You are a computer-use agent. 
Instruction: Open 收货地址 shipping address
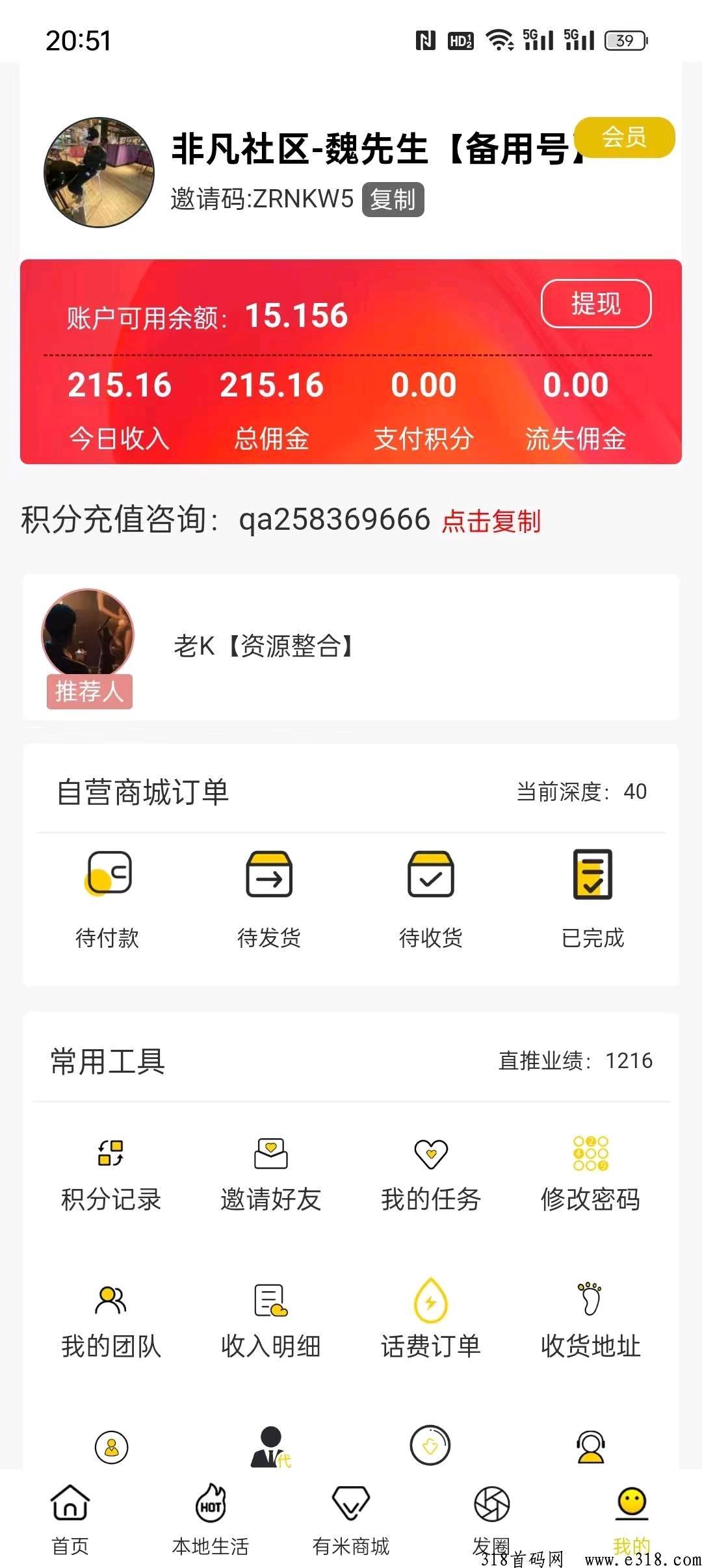click(591, 1321)
